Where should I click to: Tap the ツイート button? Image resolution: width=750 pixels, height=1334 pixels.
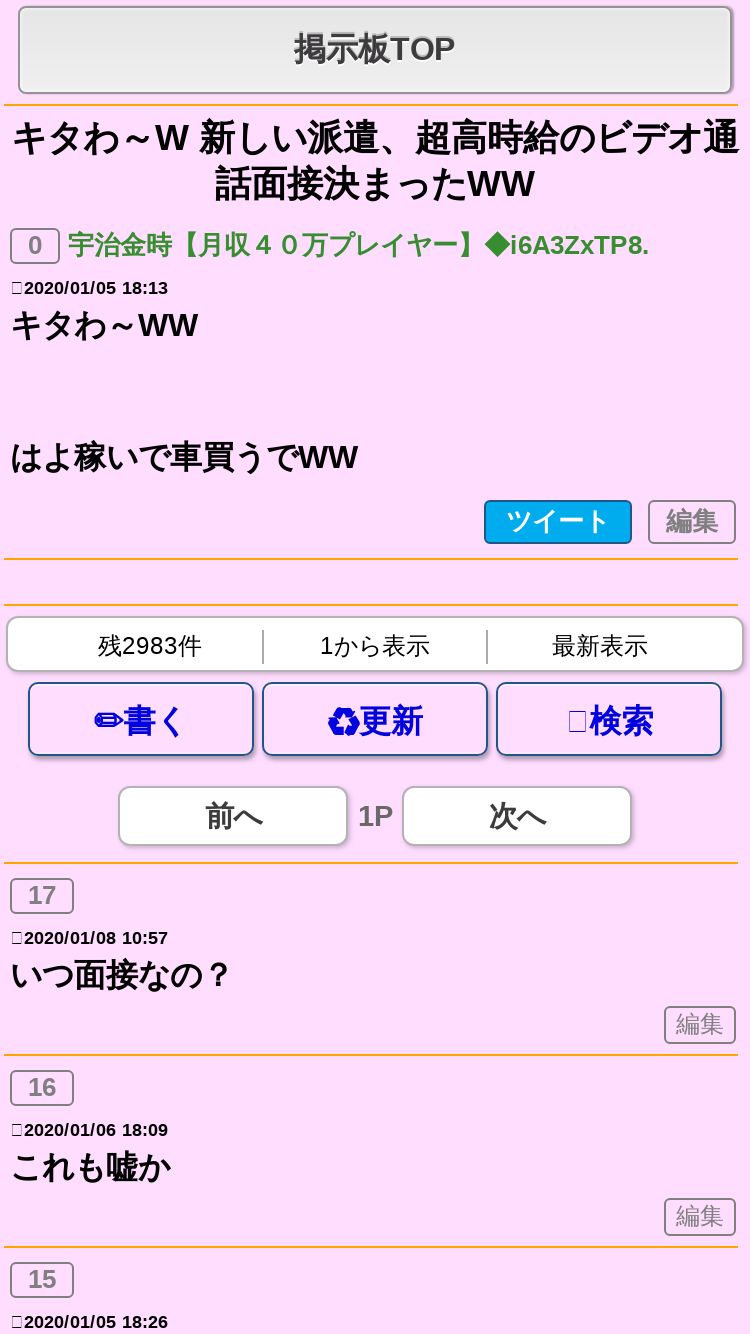[558, 522]
